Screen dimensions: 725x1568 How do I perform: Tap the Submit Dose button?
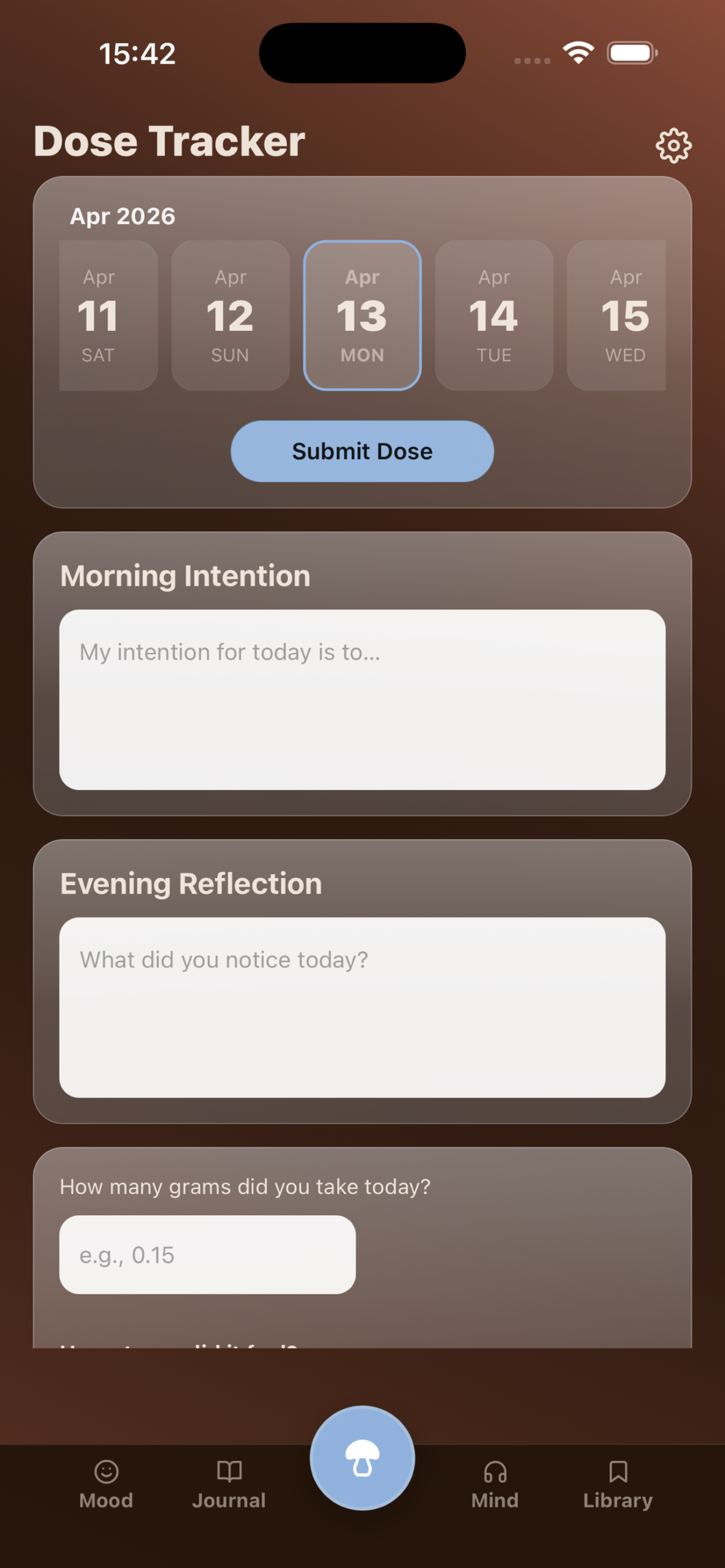click(362, 451)
